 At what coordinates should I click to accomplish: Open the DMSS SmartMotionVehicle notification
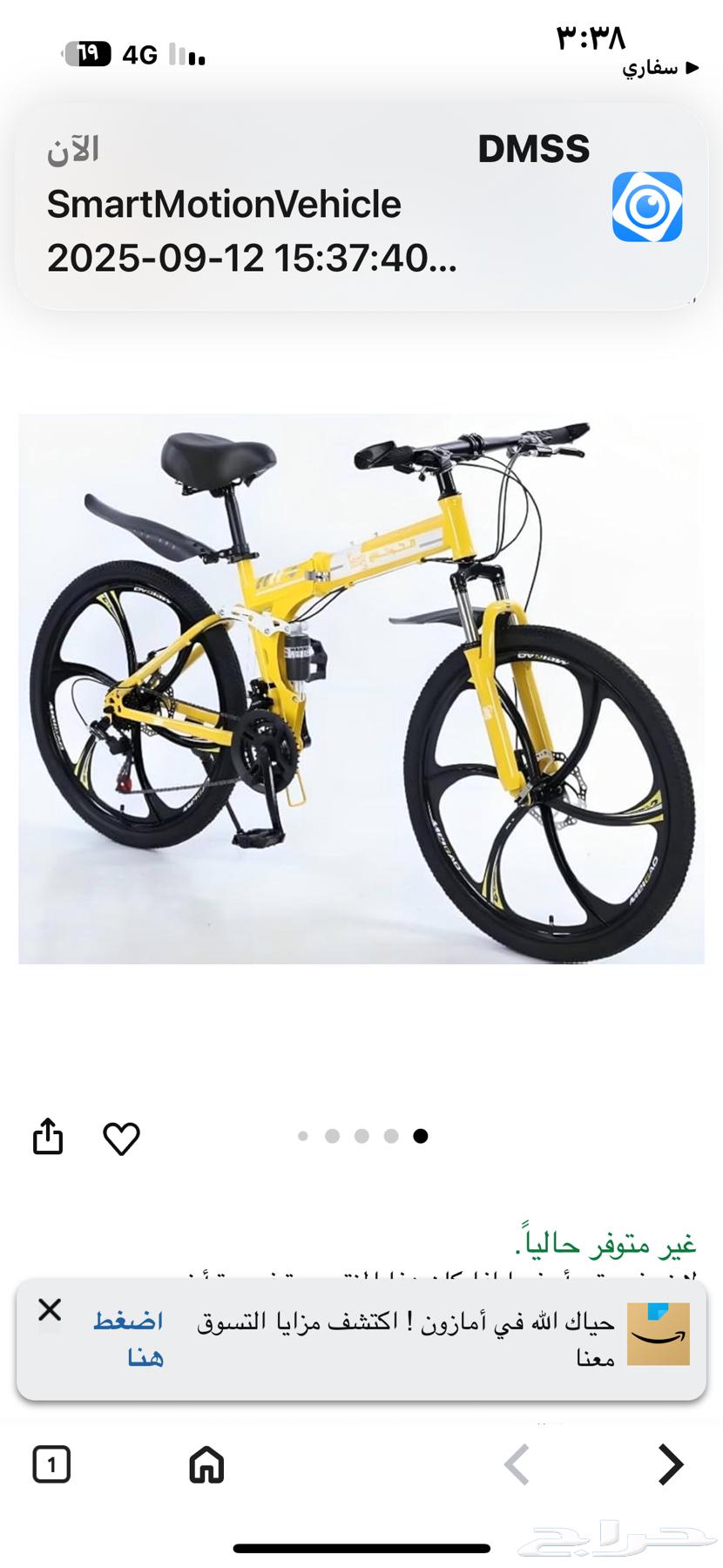[361, 207]
